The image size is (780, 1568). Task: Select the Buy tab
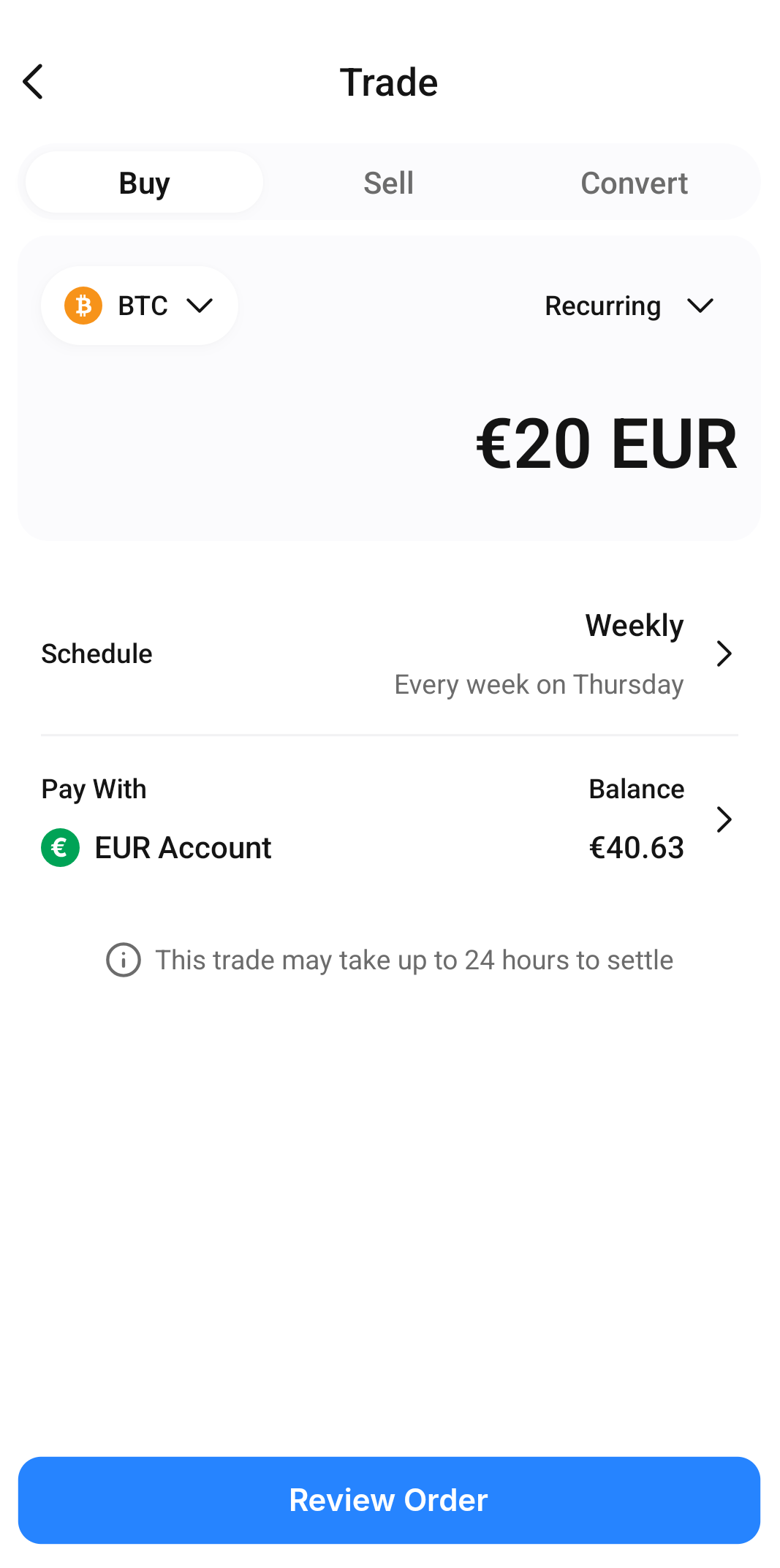click(x=144, y=182)
